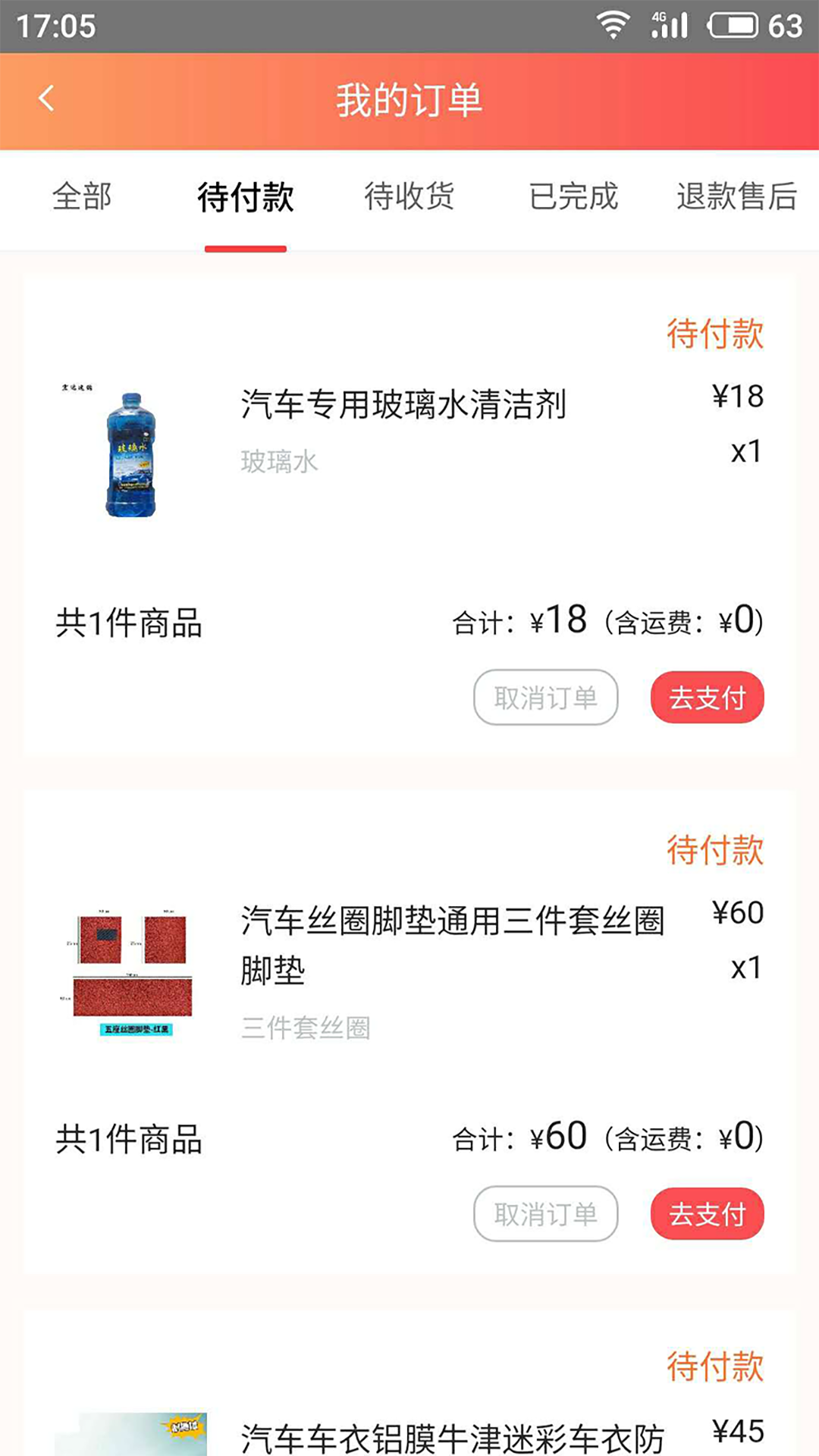
Task: Pay for the ¥18 玻璃水 order
Action: 707,698
